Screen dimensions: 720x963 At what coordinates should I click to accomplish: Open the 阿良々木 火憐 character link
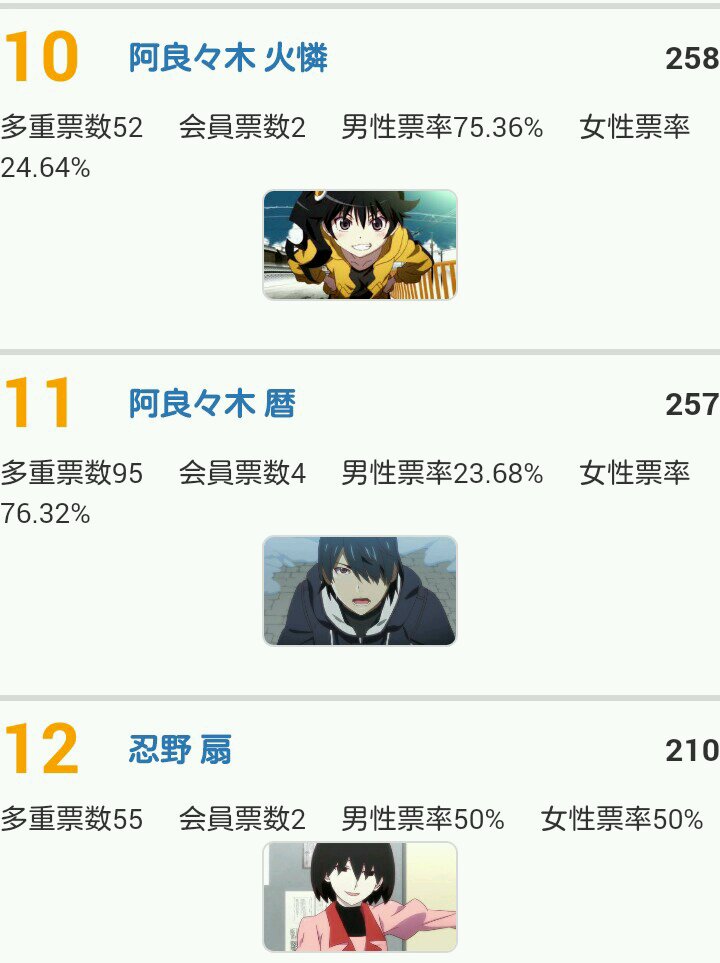click(228, 58)
